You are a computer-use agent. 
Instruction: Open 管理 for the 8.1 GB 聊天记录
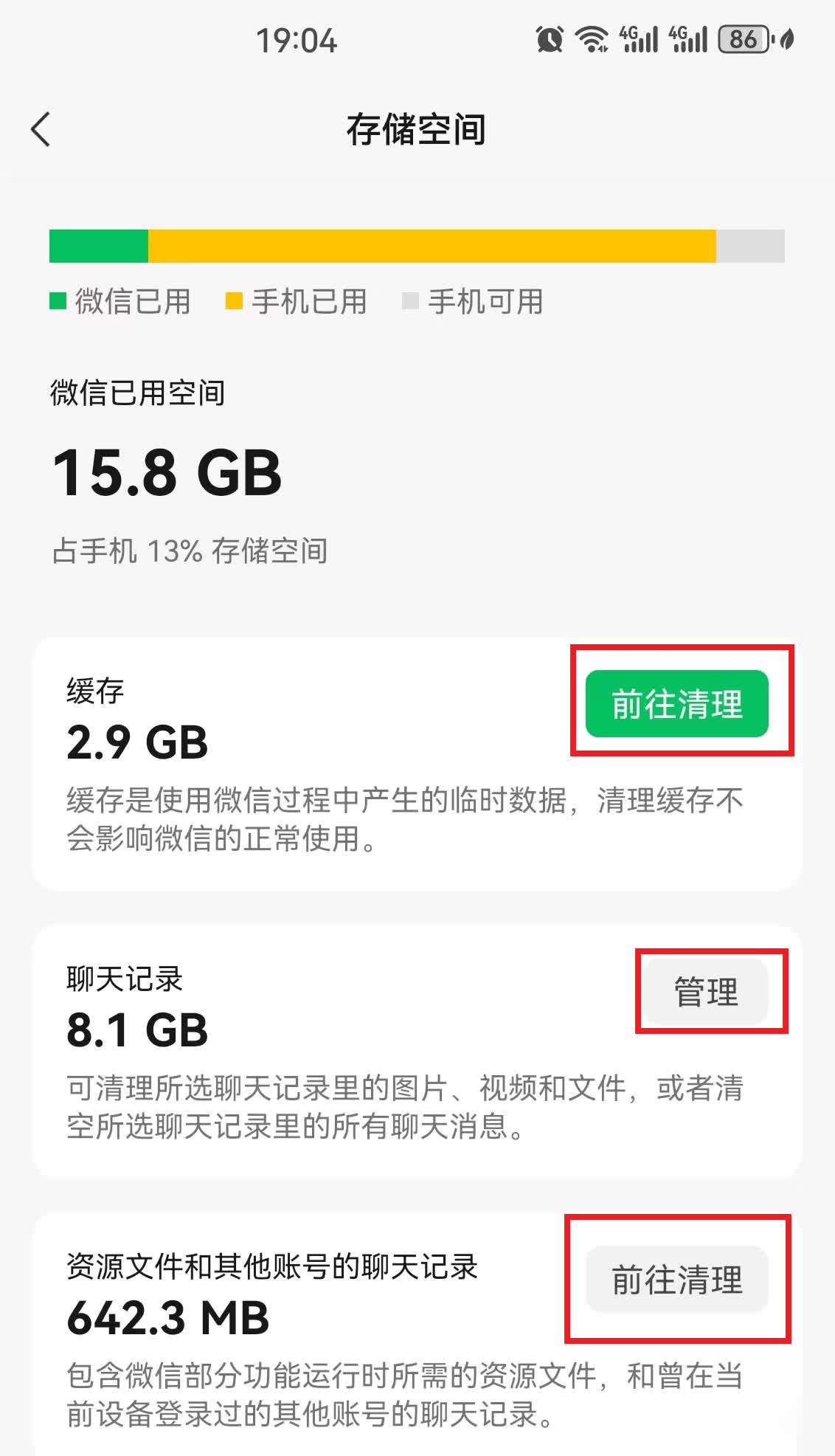click(706, 991)
